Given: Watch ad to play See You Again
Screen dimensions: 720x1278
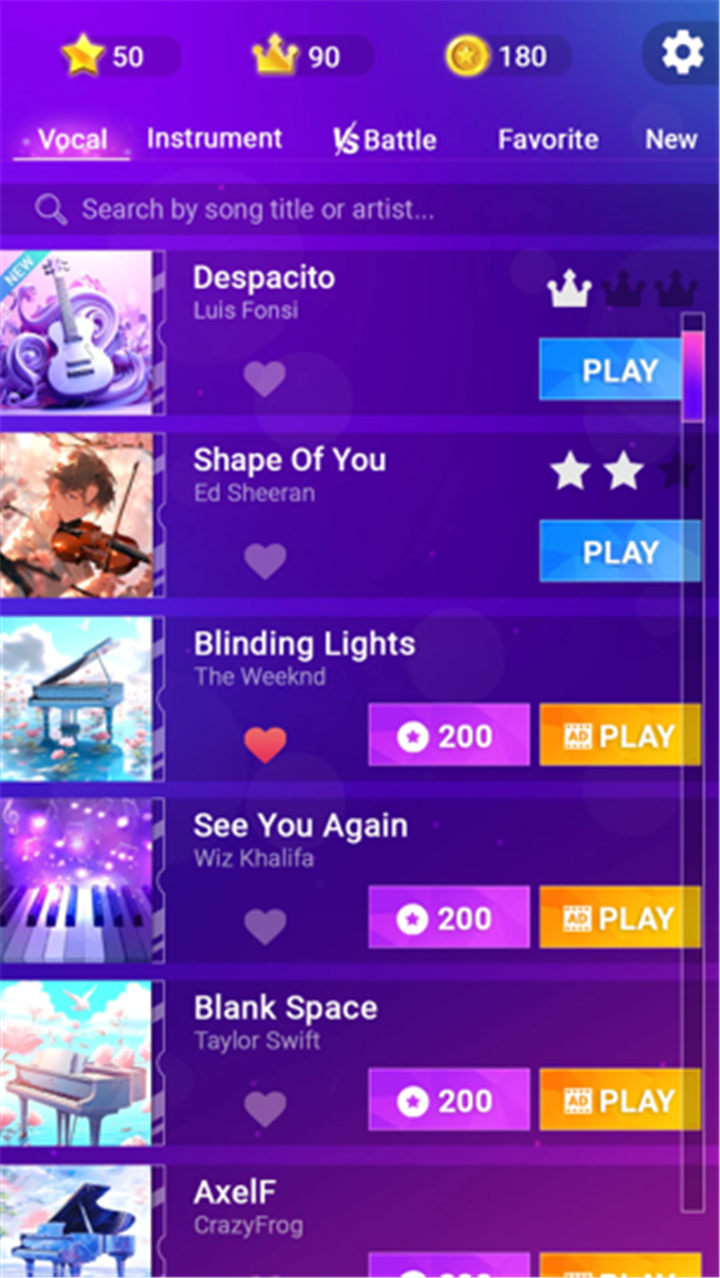Looking at the screenshot, I should point(620,918).
